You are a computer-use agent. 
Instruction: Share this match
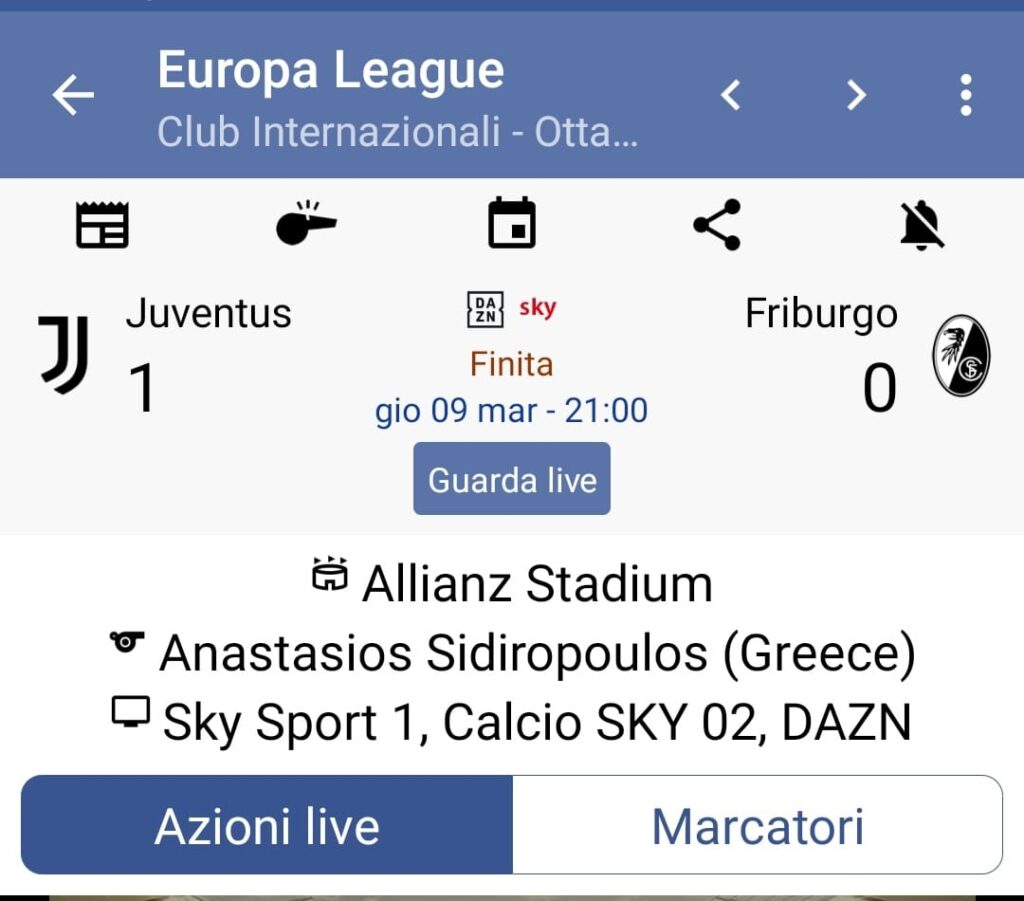click(717, 224)
